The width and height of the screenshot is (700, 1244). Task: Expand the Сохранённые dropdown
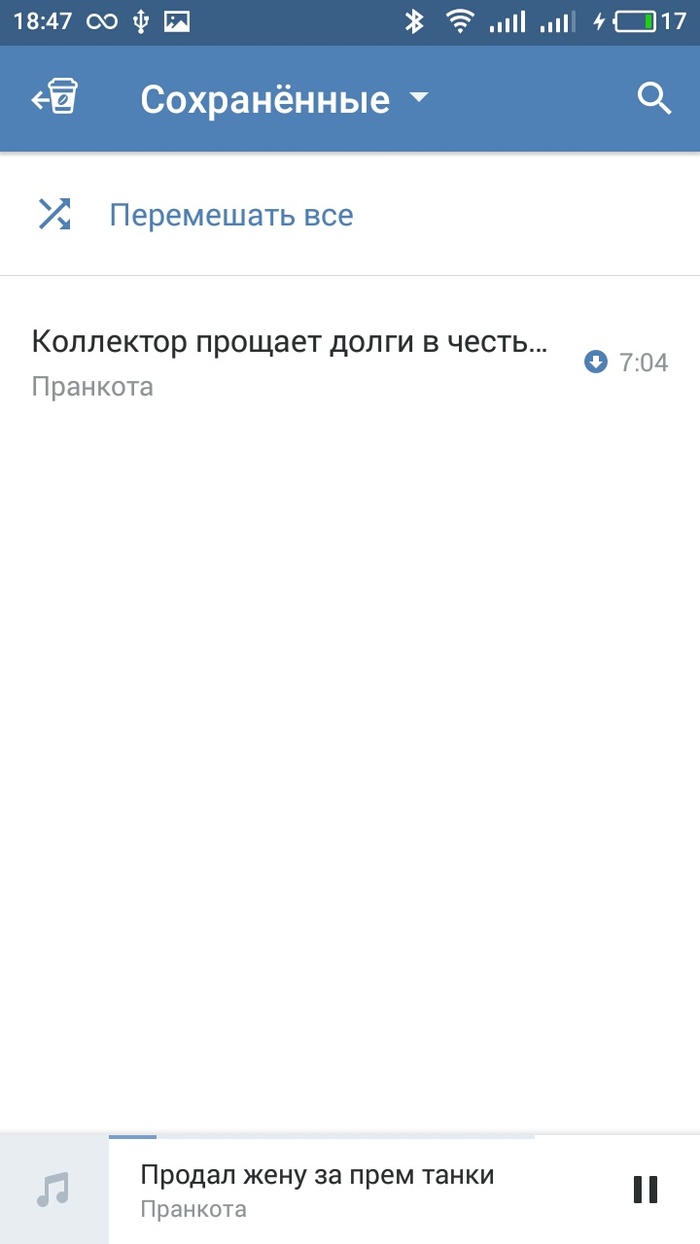284,99
